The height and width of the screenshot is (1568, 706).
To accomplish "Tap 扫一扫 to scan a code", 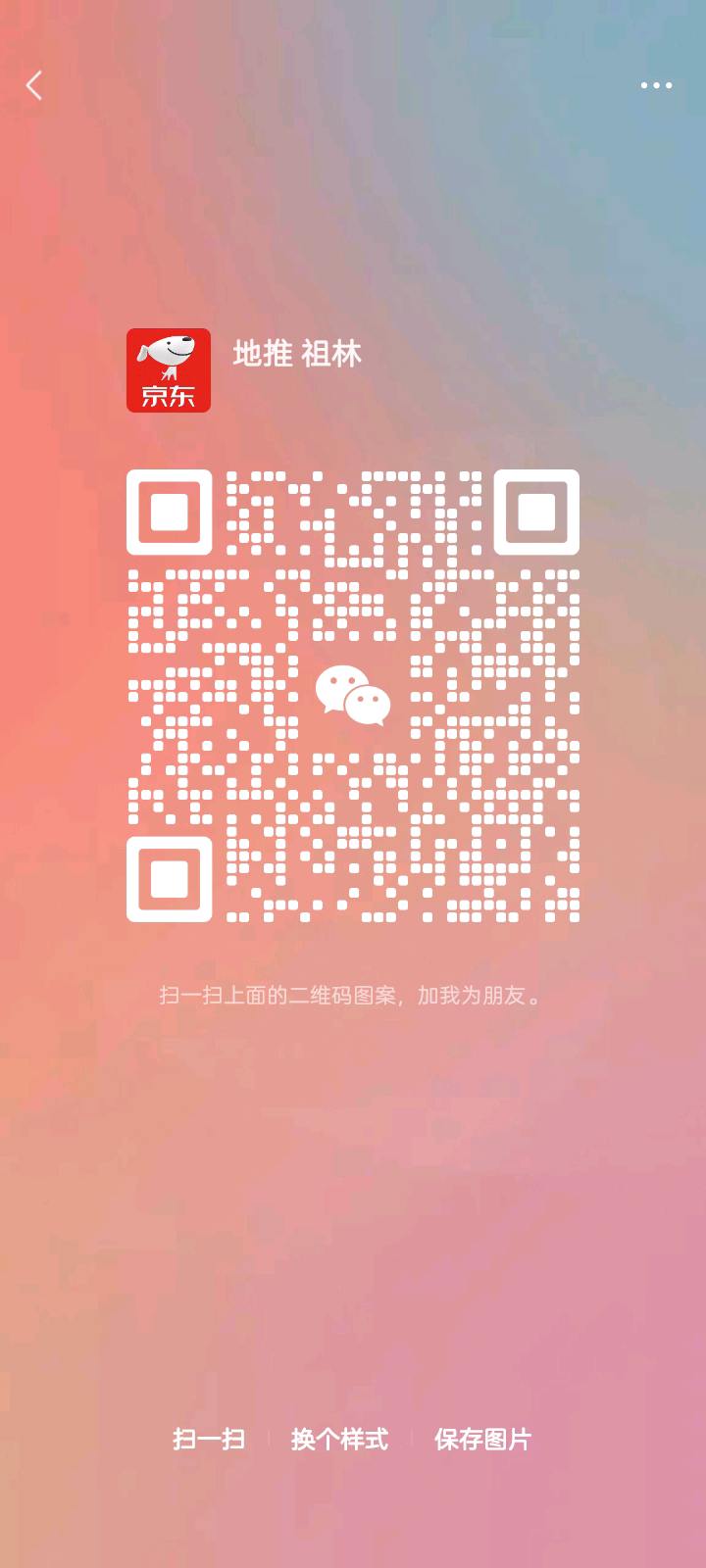I will [x=209, y=1439].
